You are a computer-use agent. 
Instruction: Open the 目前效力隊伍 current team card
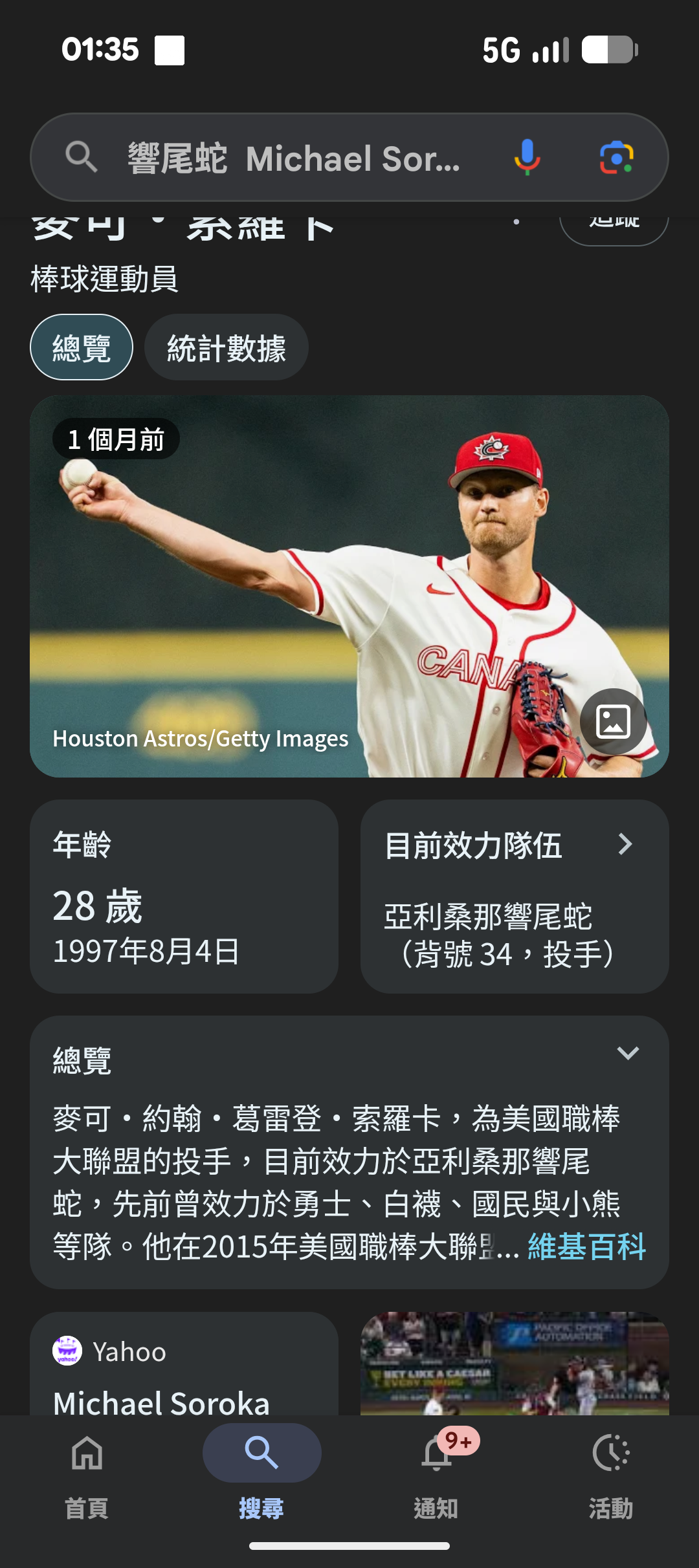(x=514, y=896)
